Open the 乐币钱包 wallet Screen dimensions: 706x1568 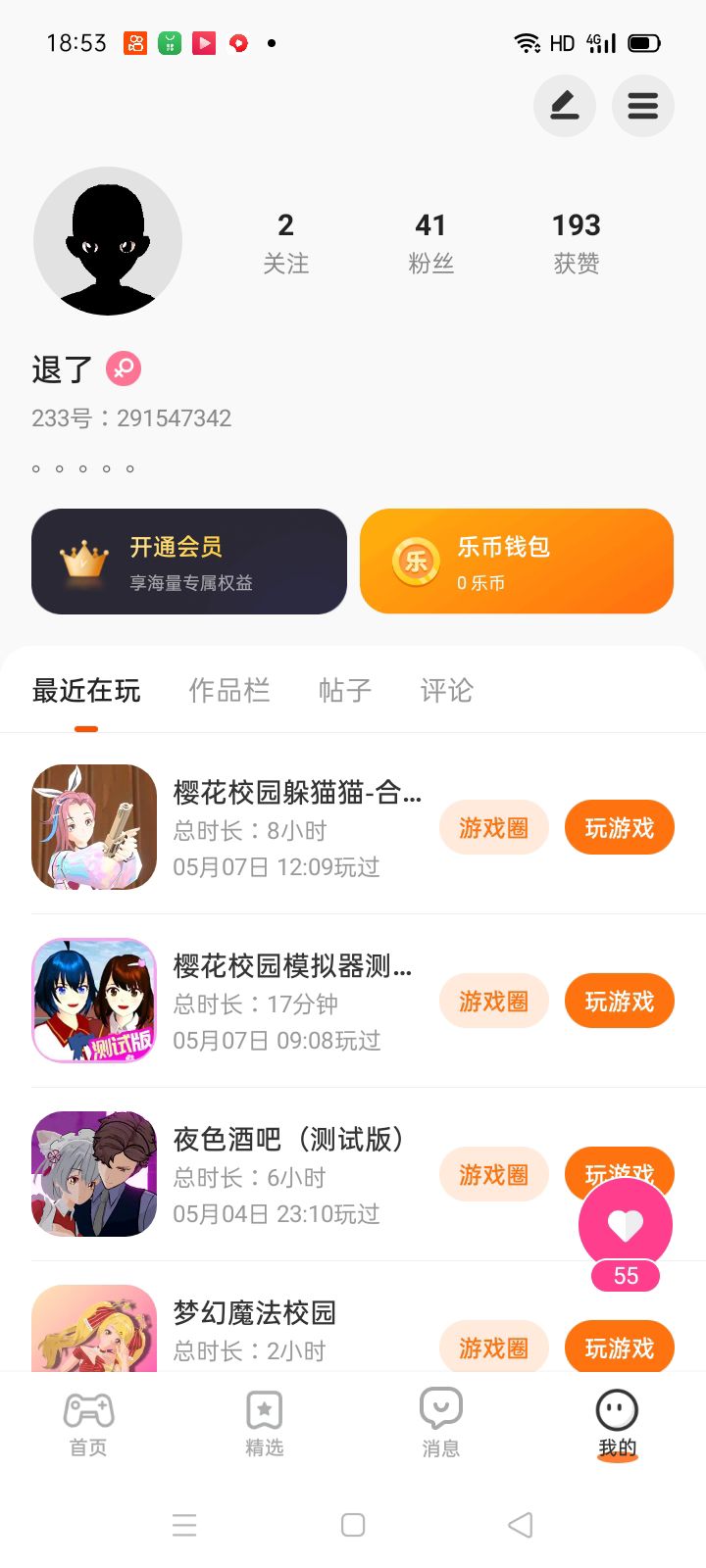pyautogui.click(x=517, y=562)
